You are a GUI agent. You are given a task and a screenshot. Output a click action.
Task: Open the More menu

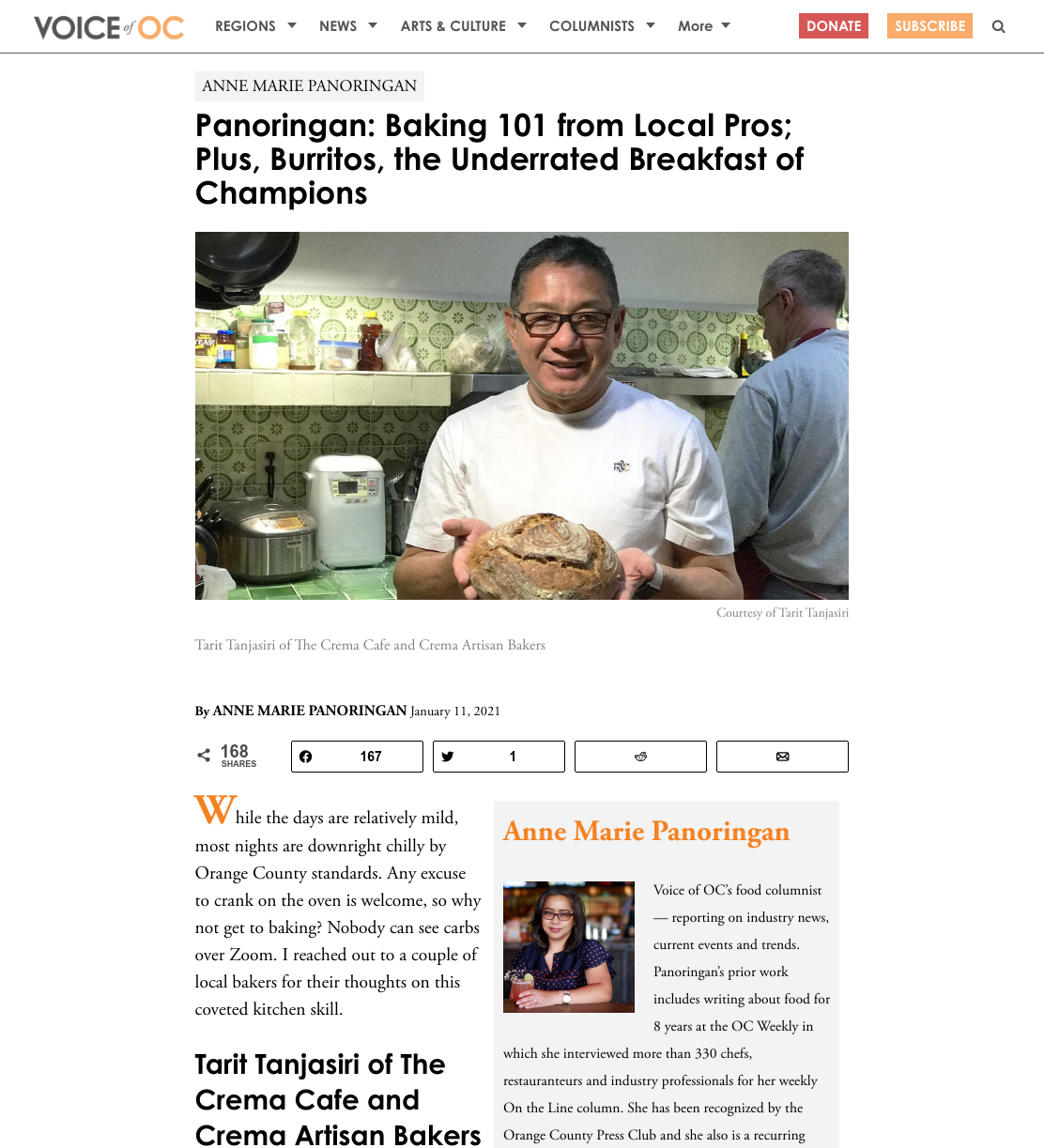coord(704,26)
